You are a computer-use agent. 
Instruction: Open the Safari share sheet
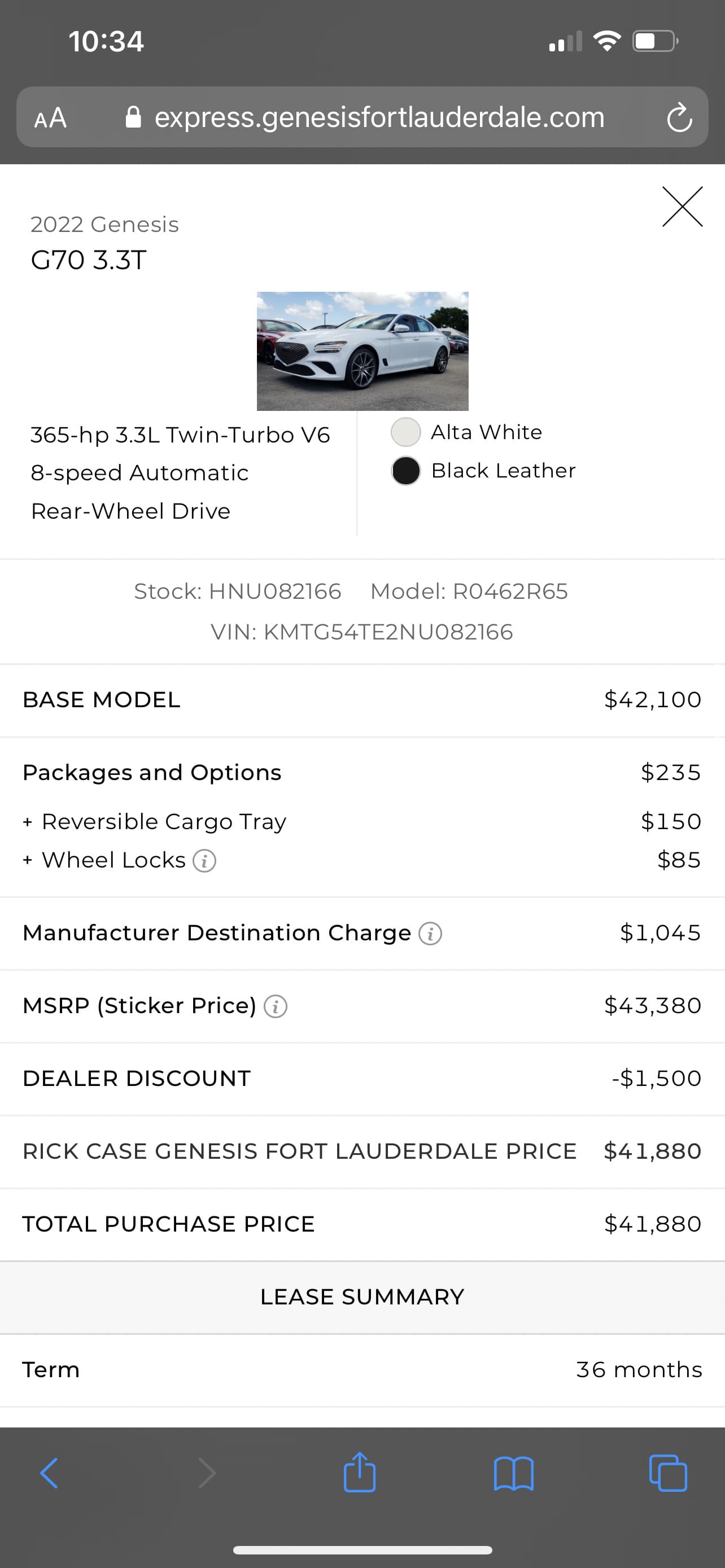360,1471
